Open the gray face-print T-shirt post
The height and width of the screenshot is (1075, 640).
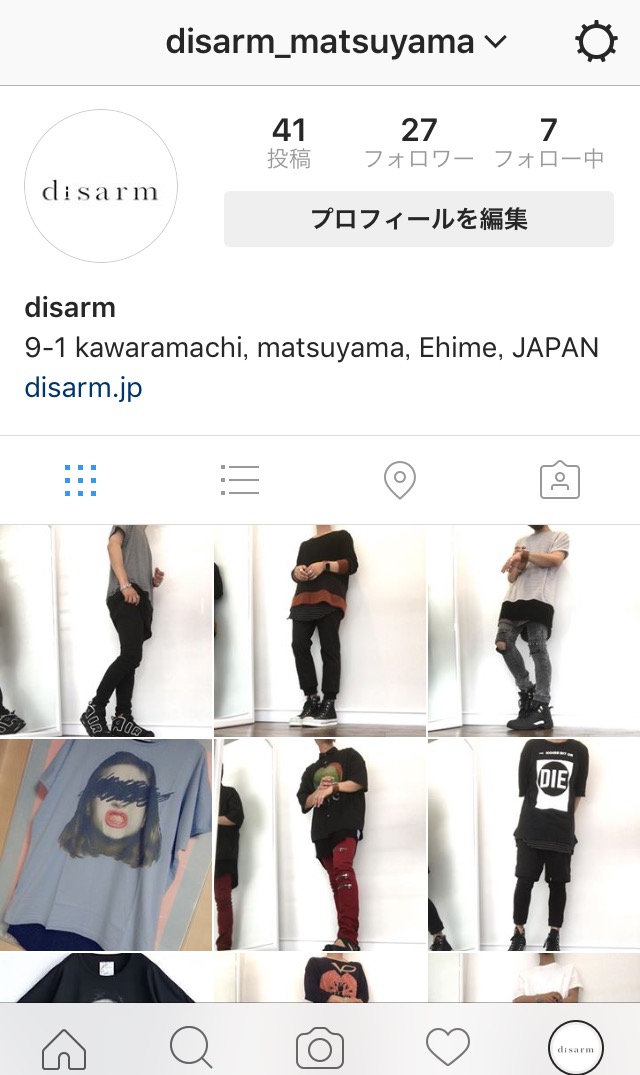coord(105,845)
